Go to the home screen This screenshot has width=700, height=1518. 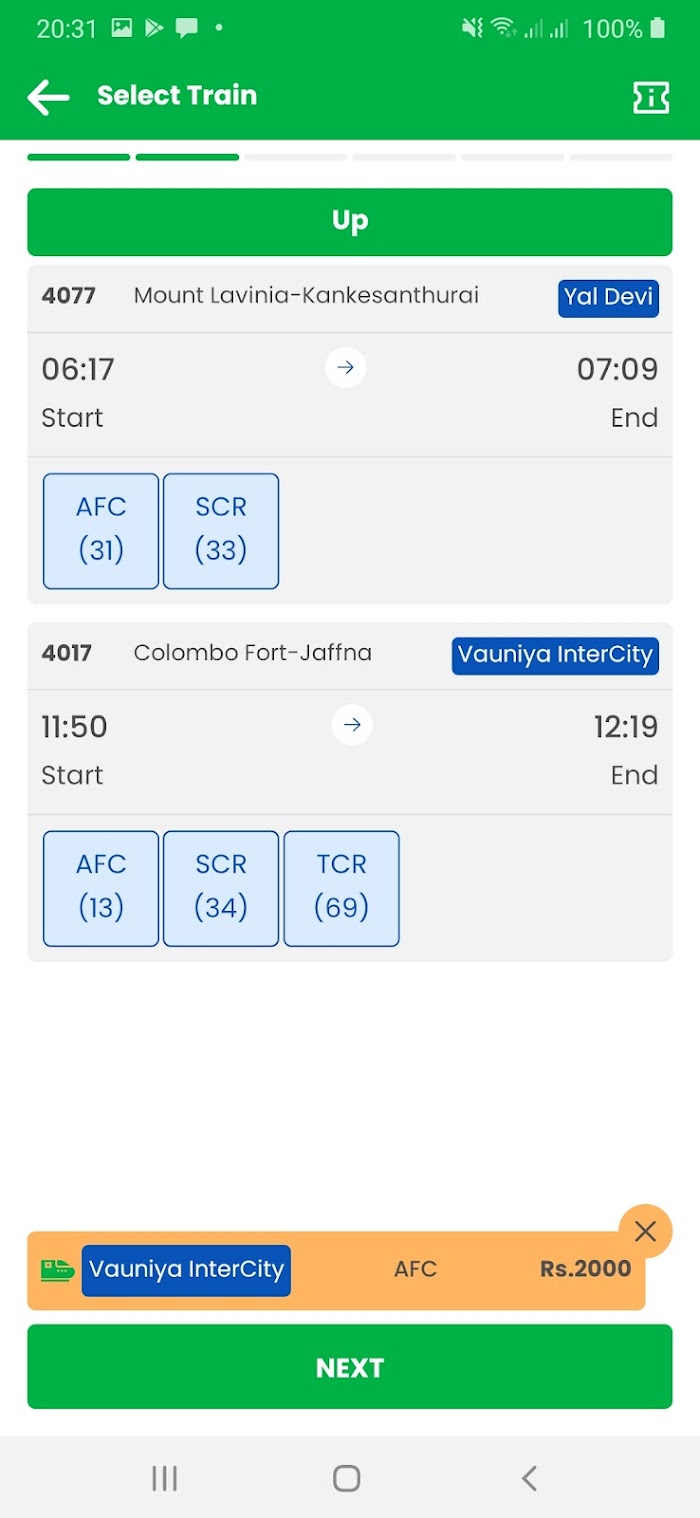click(x=347, y=1478)
